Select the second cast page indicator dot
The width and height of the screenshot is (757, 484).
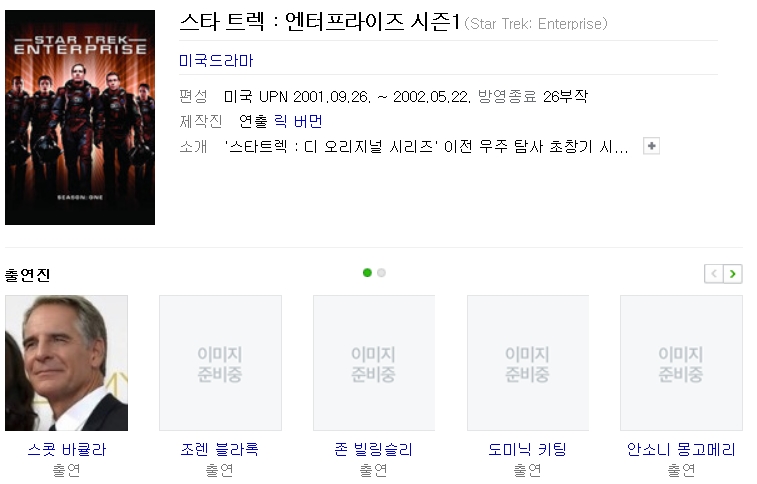382,272
